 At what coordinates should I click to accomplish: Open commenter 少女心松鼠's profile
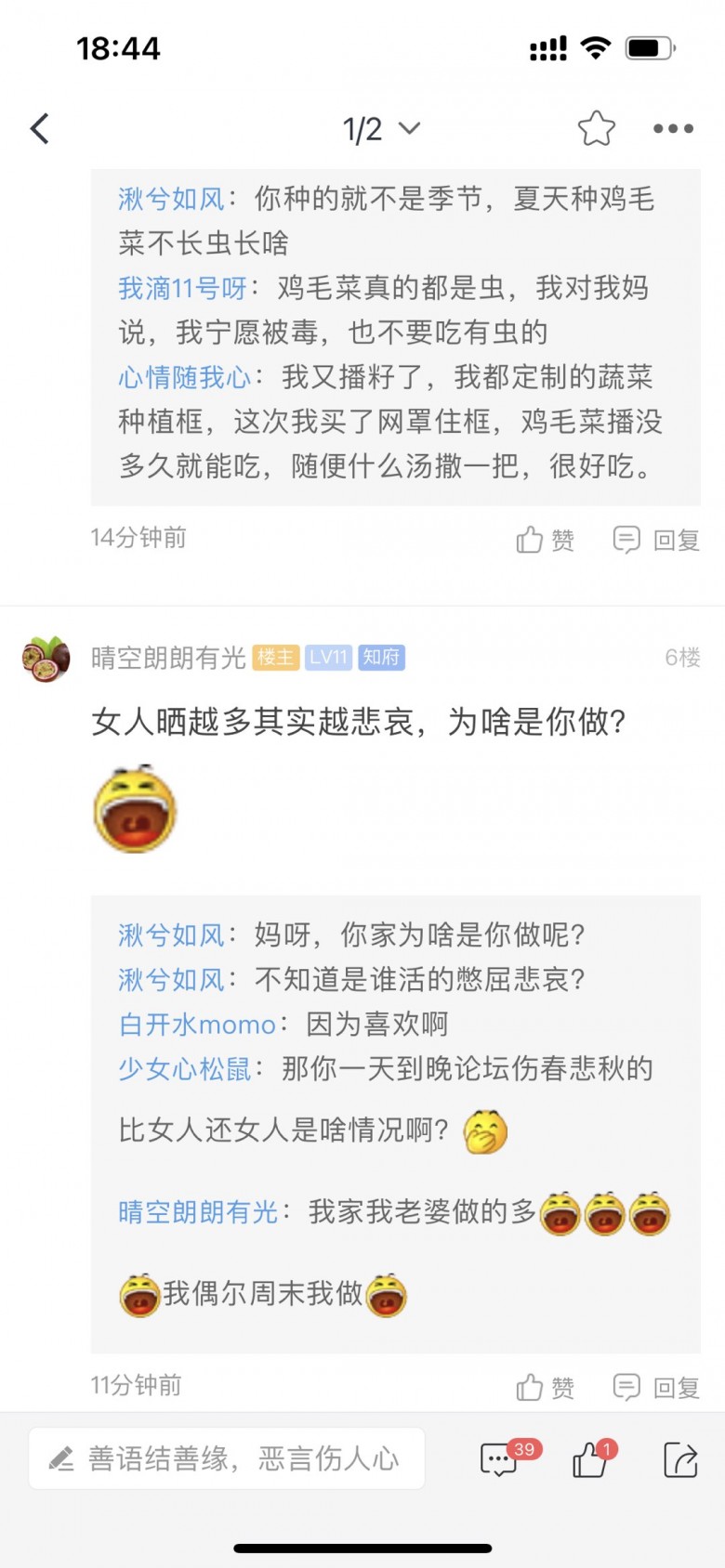point(185,1069)
